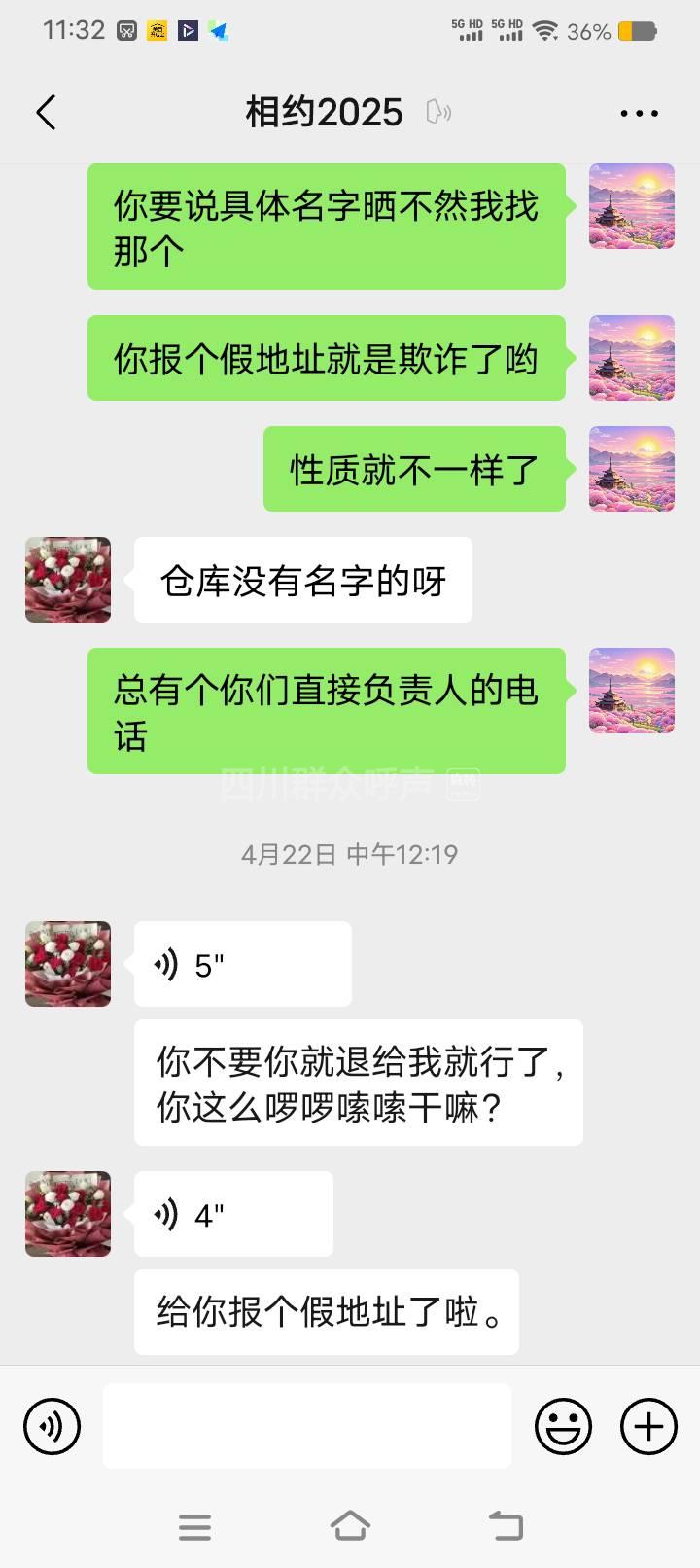
Task: Open the emoji sticker panel
Action: [563, 1426]
